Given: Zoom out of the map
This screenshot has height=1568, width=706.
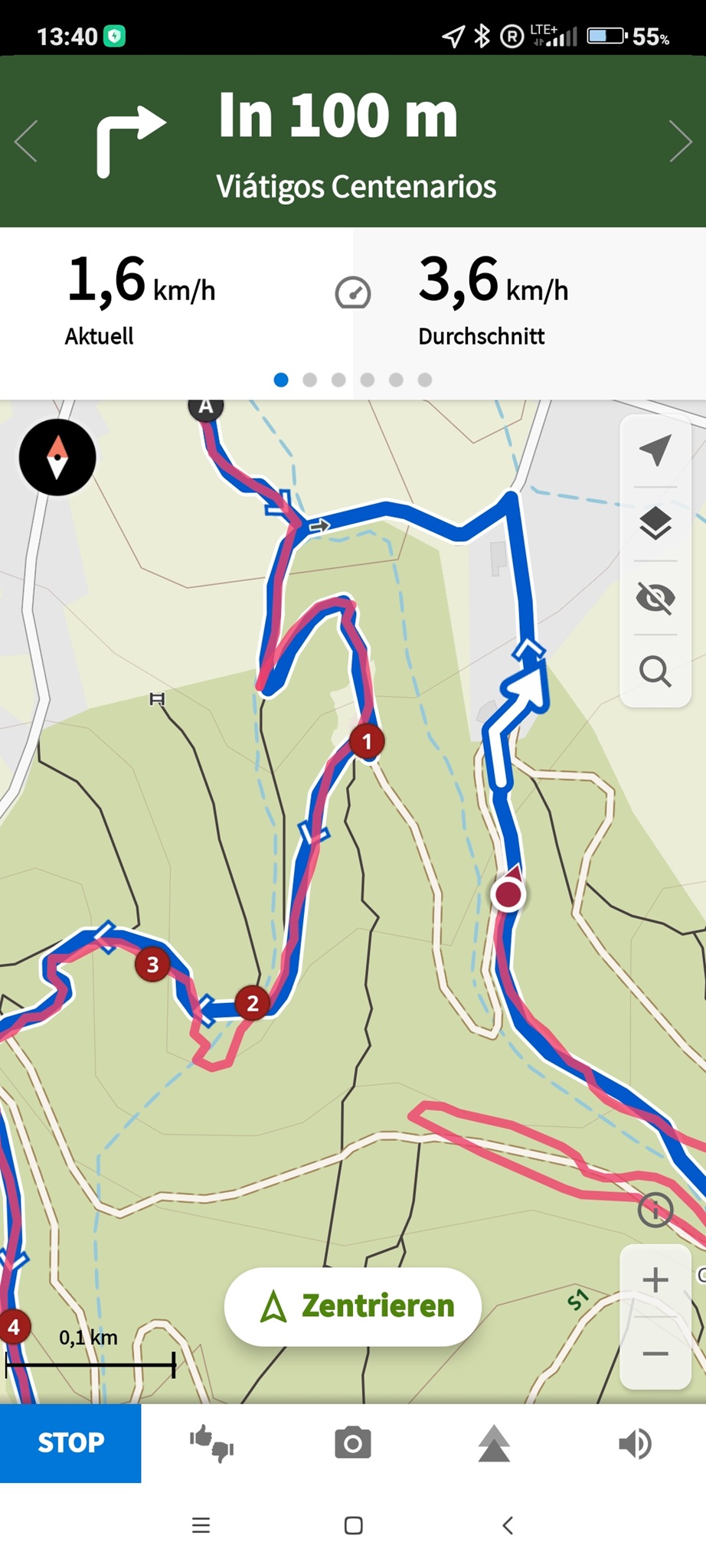Looking at the screenshot, I should coord(655,1354).
